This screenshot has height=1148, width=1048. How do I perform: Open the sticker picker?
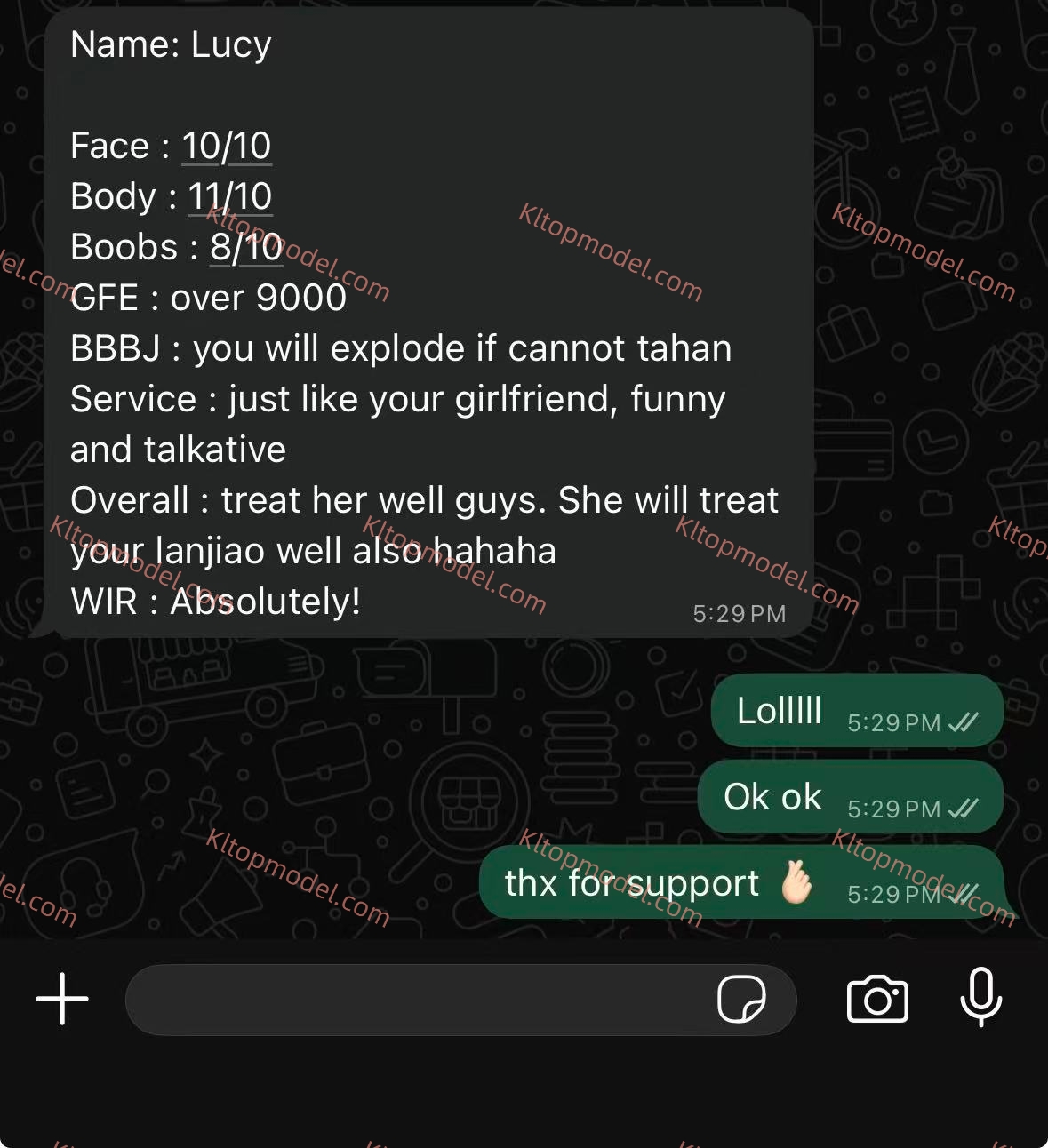(741, 1000)
